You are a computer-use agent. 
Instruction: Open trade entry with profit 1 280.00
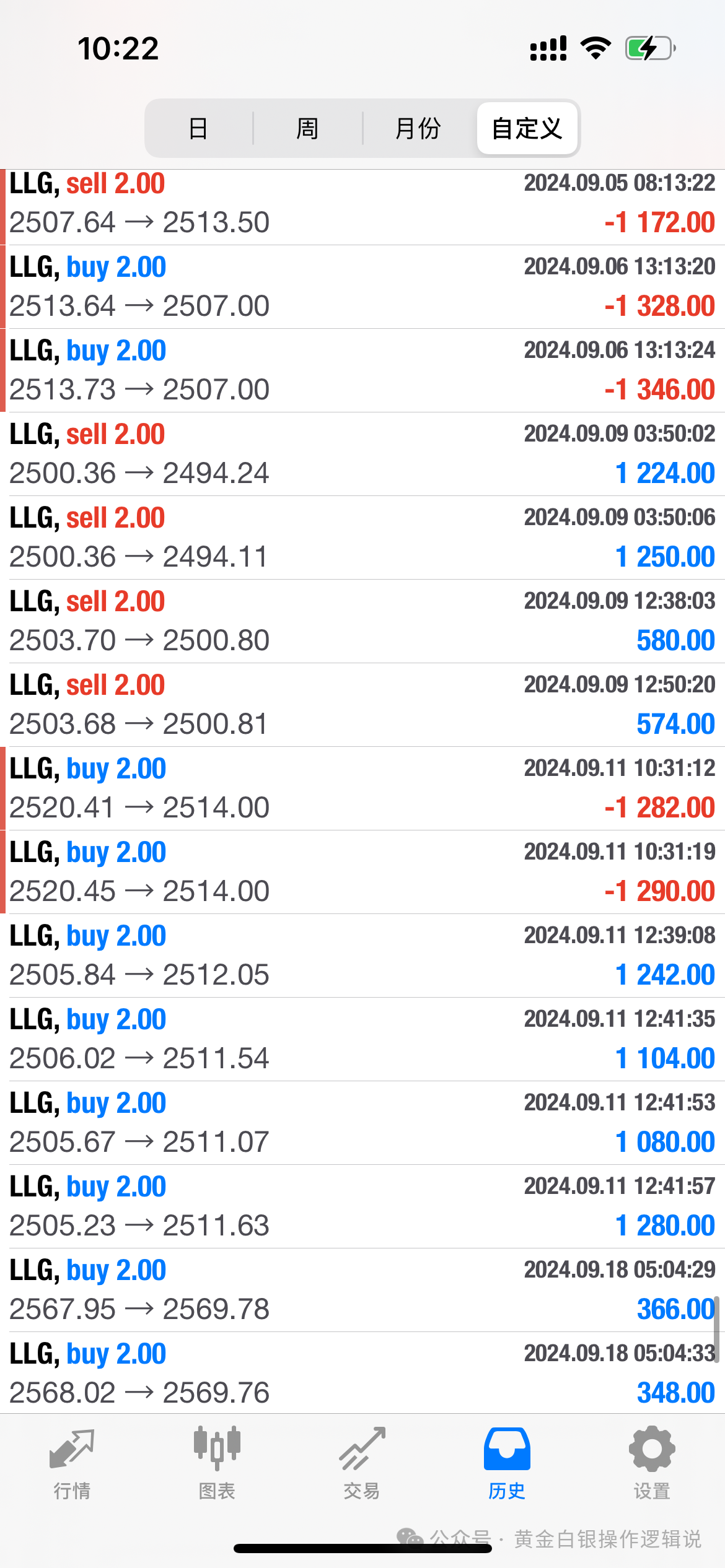362,1206
